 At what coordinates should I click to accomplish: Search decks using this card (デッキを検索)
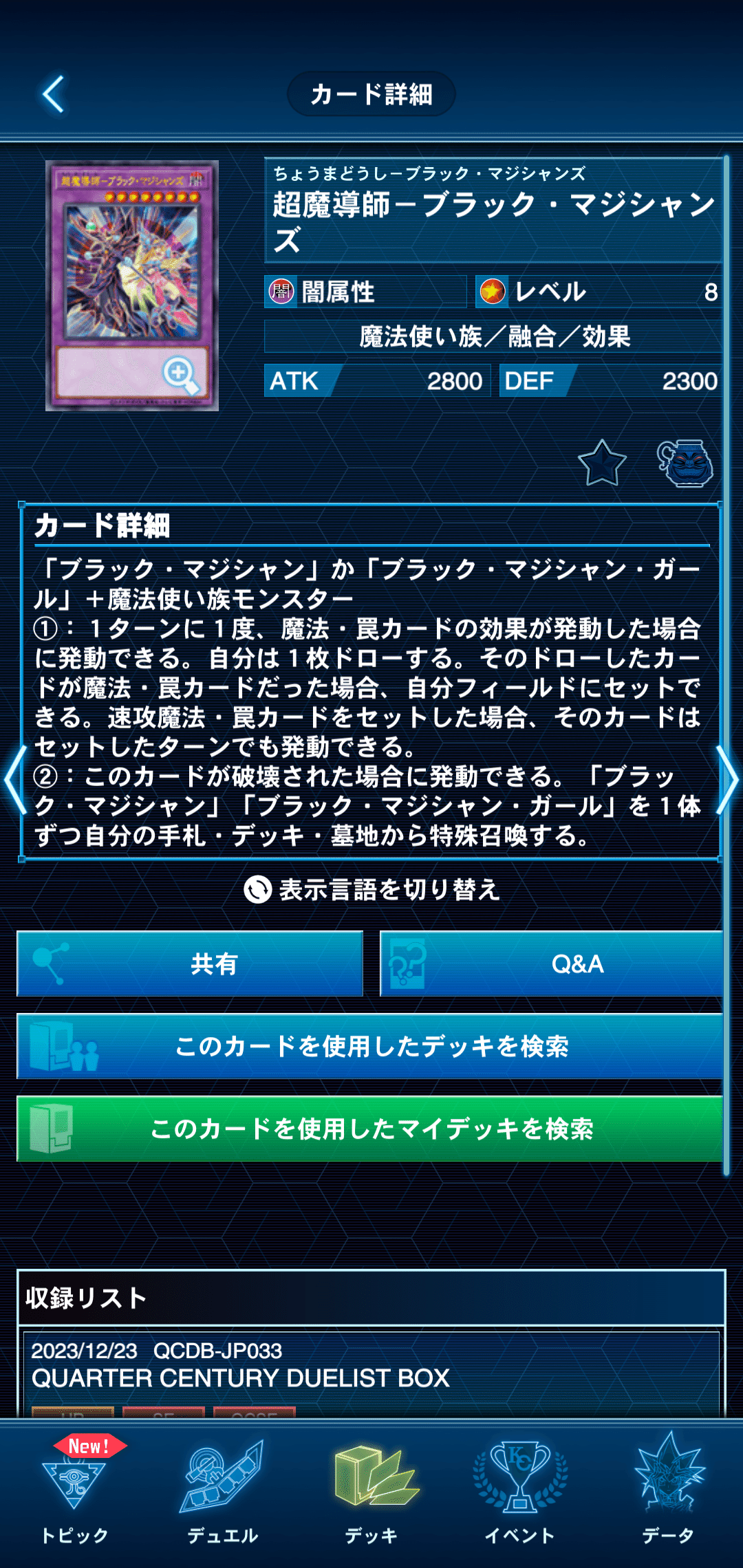click(x=370, y=1046)
